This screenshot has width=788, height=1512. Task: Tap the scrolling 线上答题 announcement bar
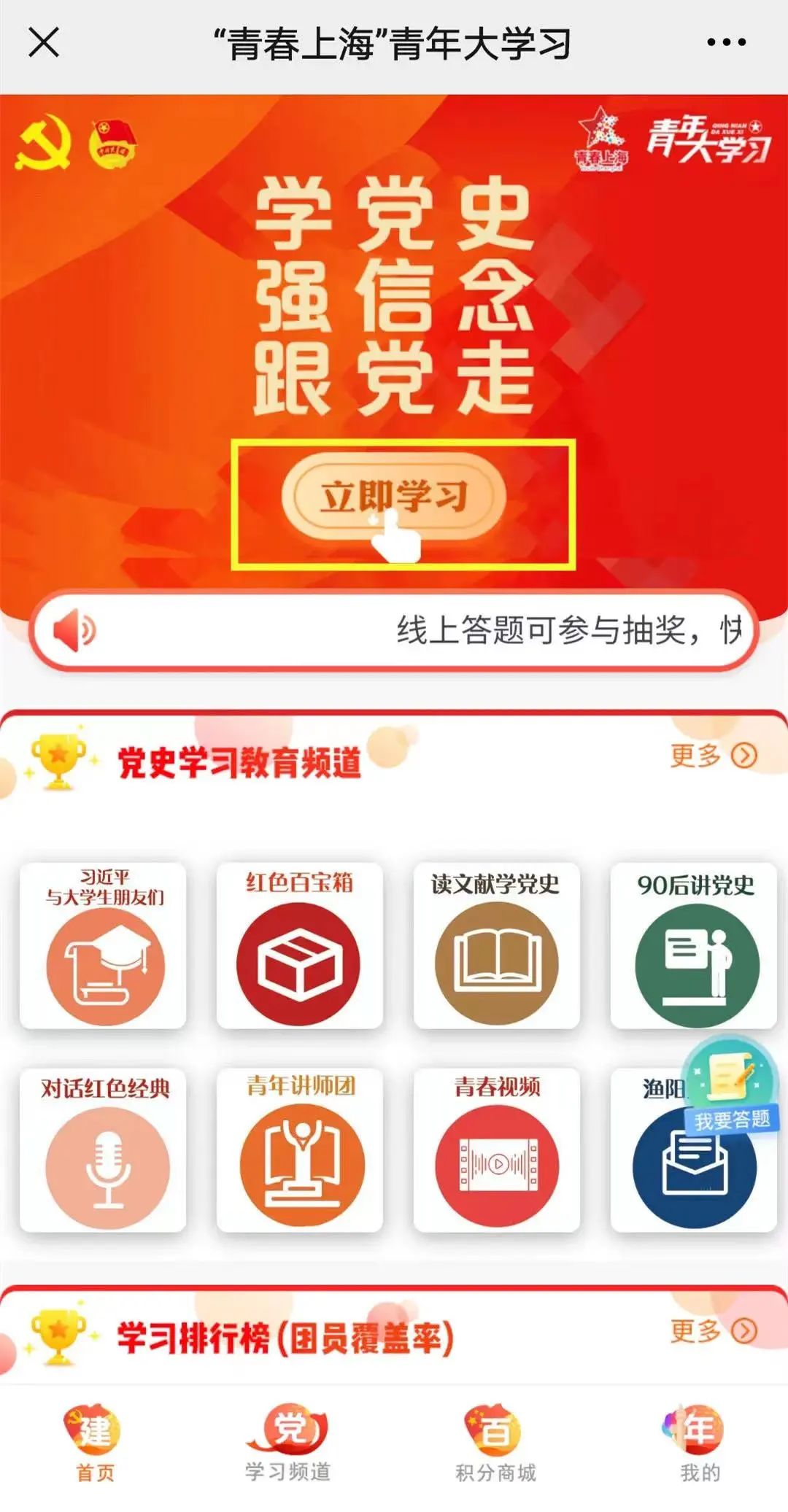point(394,630)
